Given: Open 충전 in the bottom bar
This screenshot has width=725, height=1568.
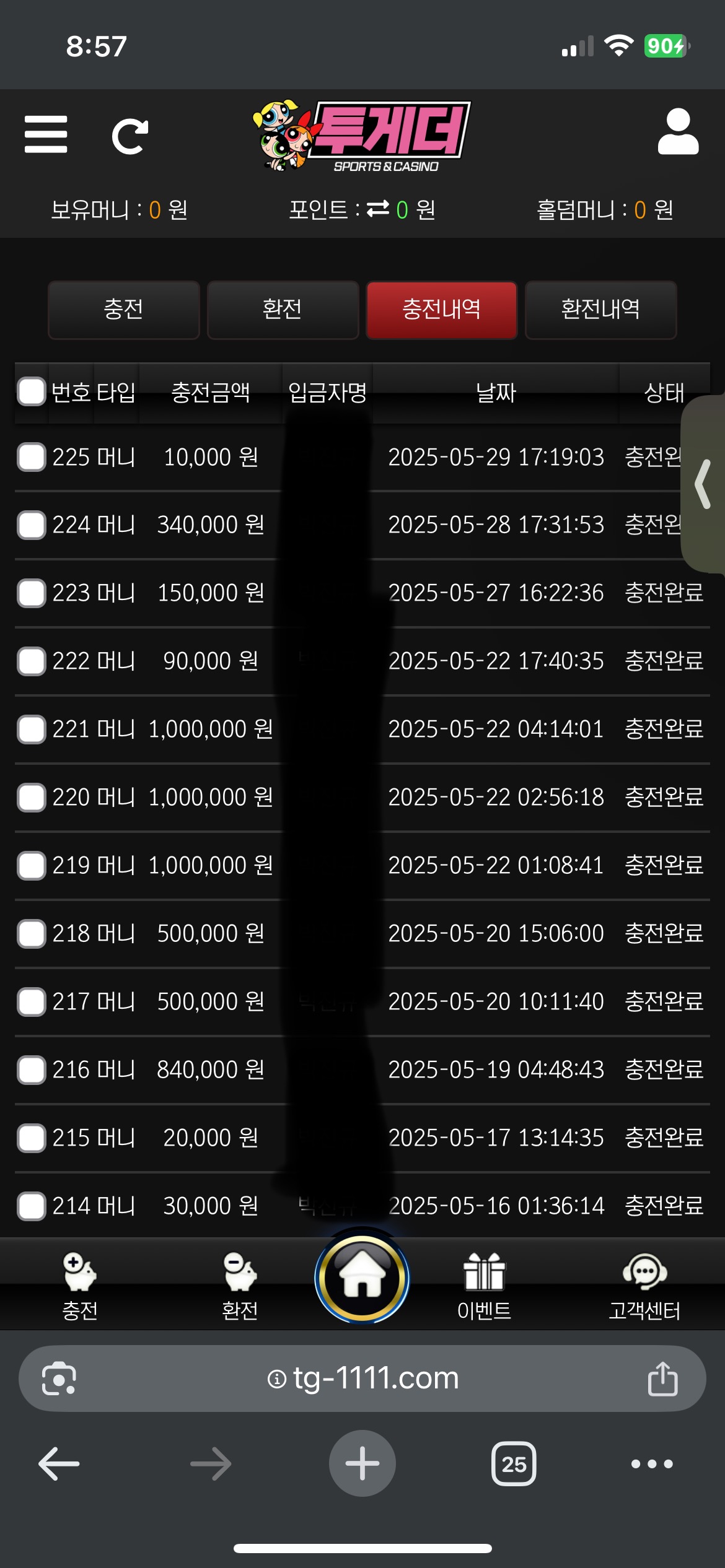Looking at the screenshot, I should tap(80, 1286).
